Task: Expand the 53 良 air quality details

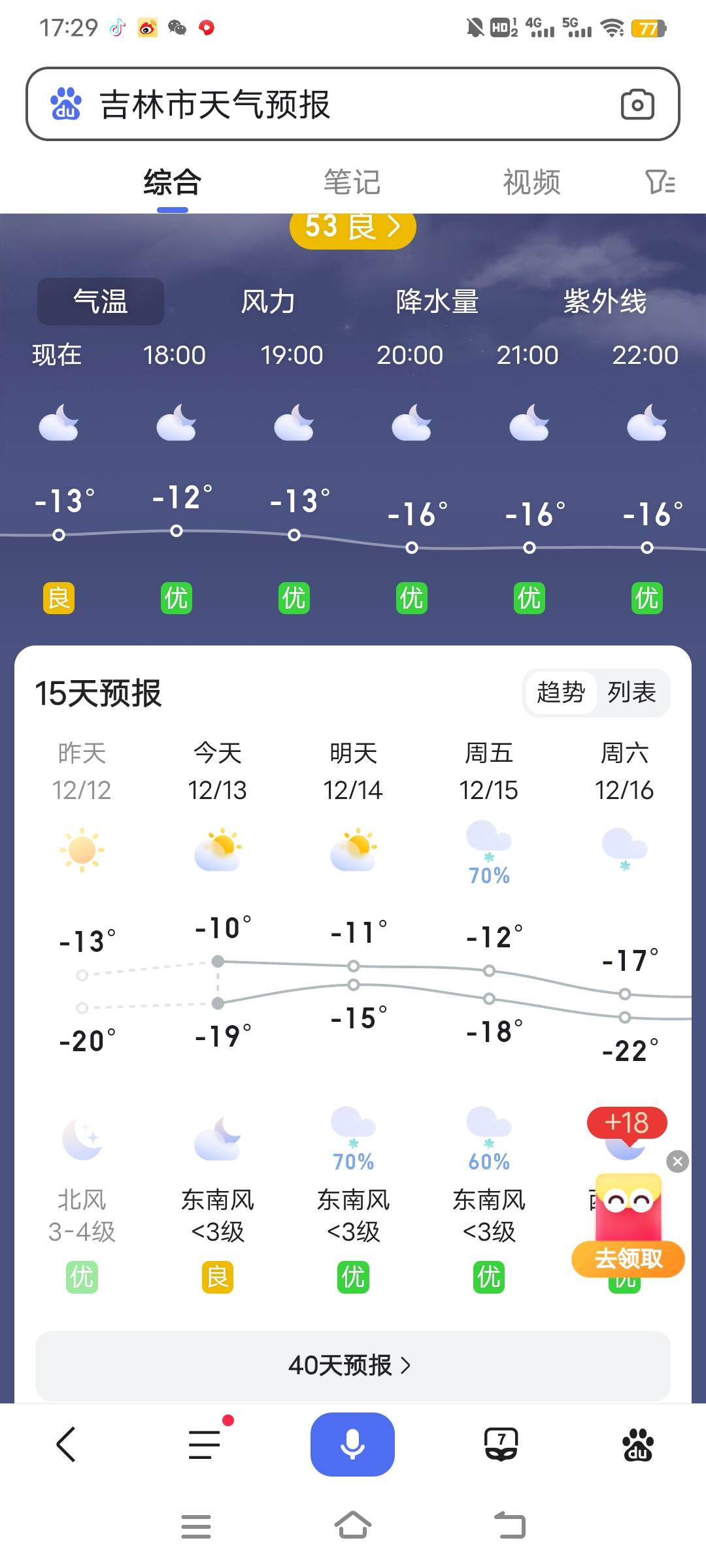Action: (x=352, y=227)
